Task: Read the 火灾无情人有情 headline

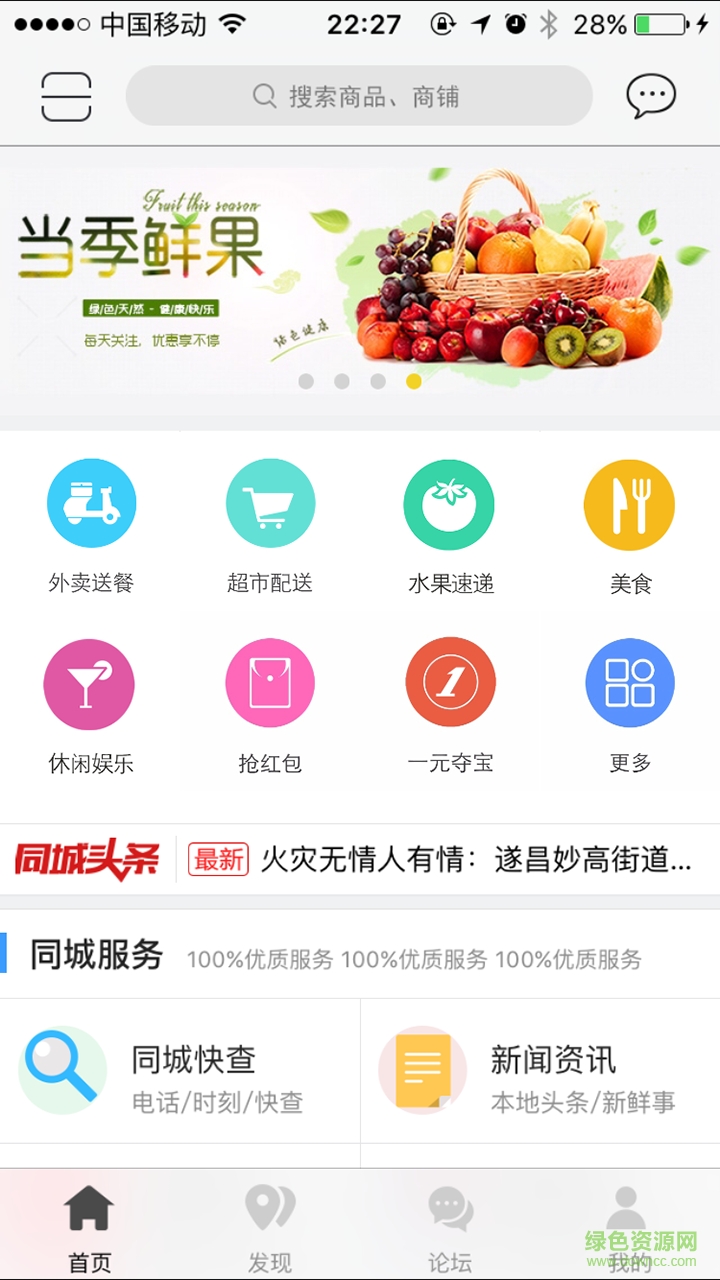Action: click(x=475, y=859)
